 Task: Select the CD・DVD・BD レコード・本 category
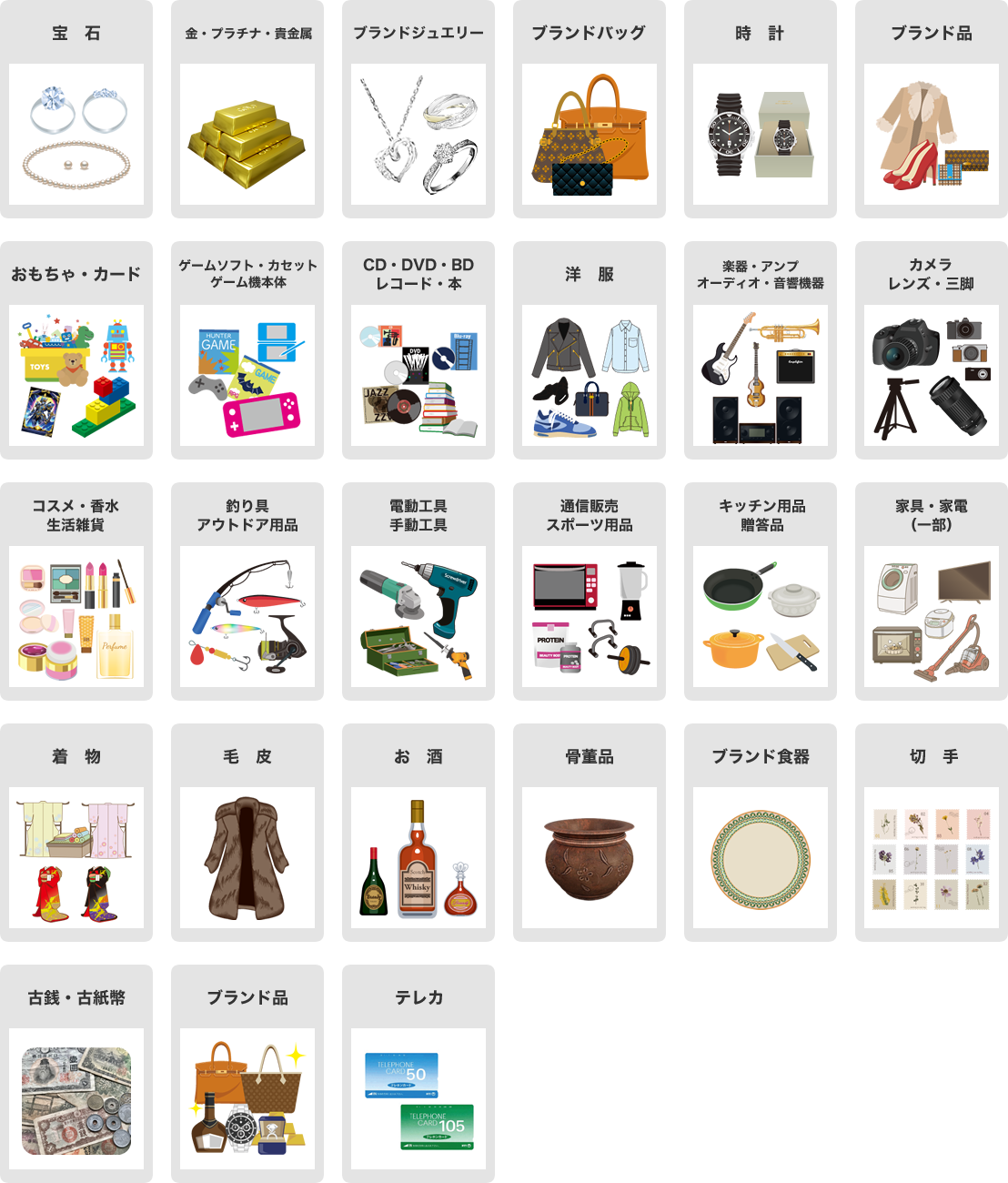click(x=418, y=374)
